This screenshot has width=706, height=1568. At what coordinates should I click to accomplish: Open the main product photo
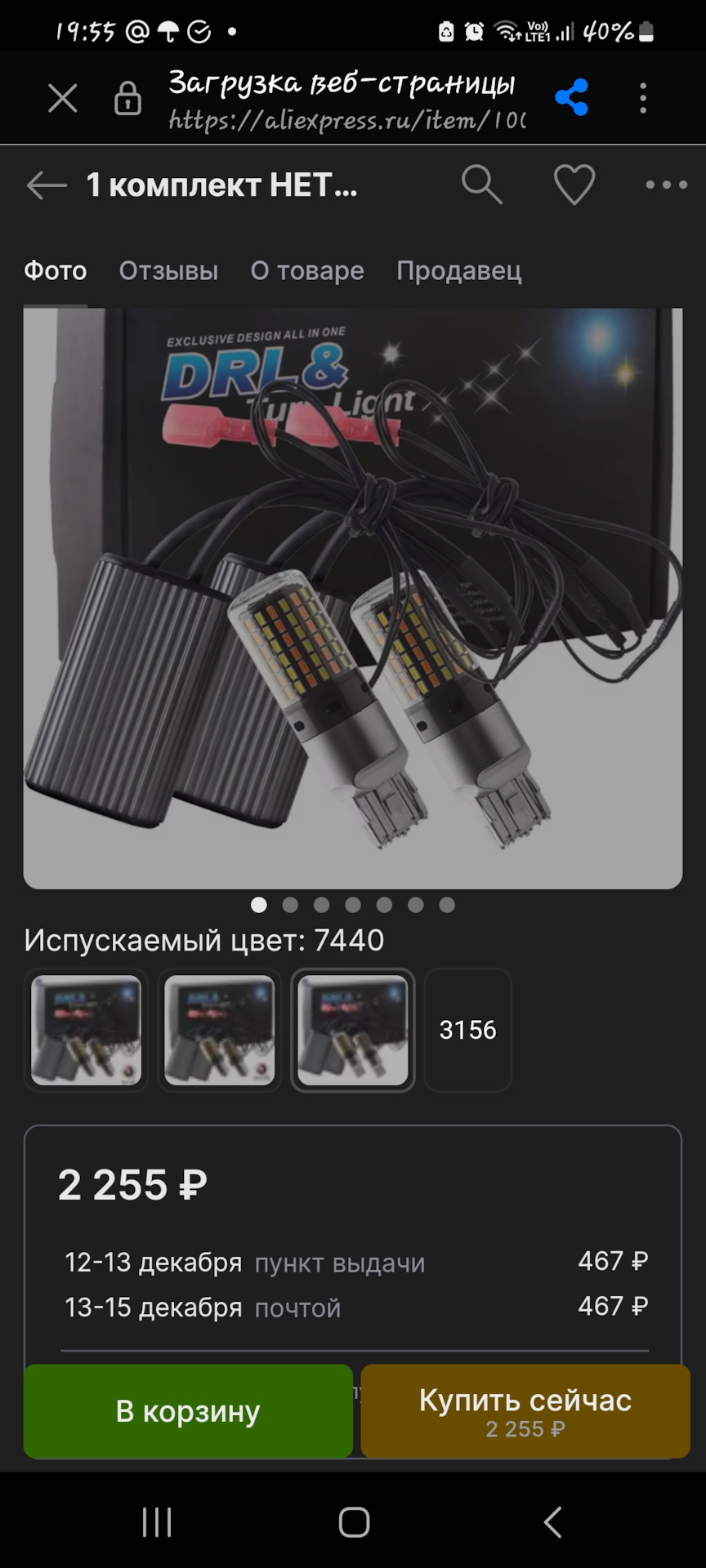pos(352,598)
